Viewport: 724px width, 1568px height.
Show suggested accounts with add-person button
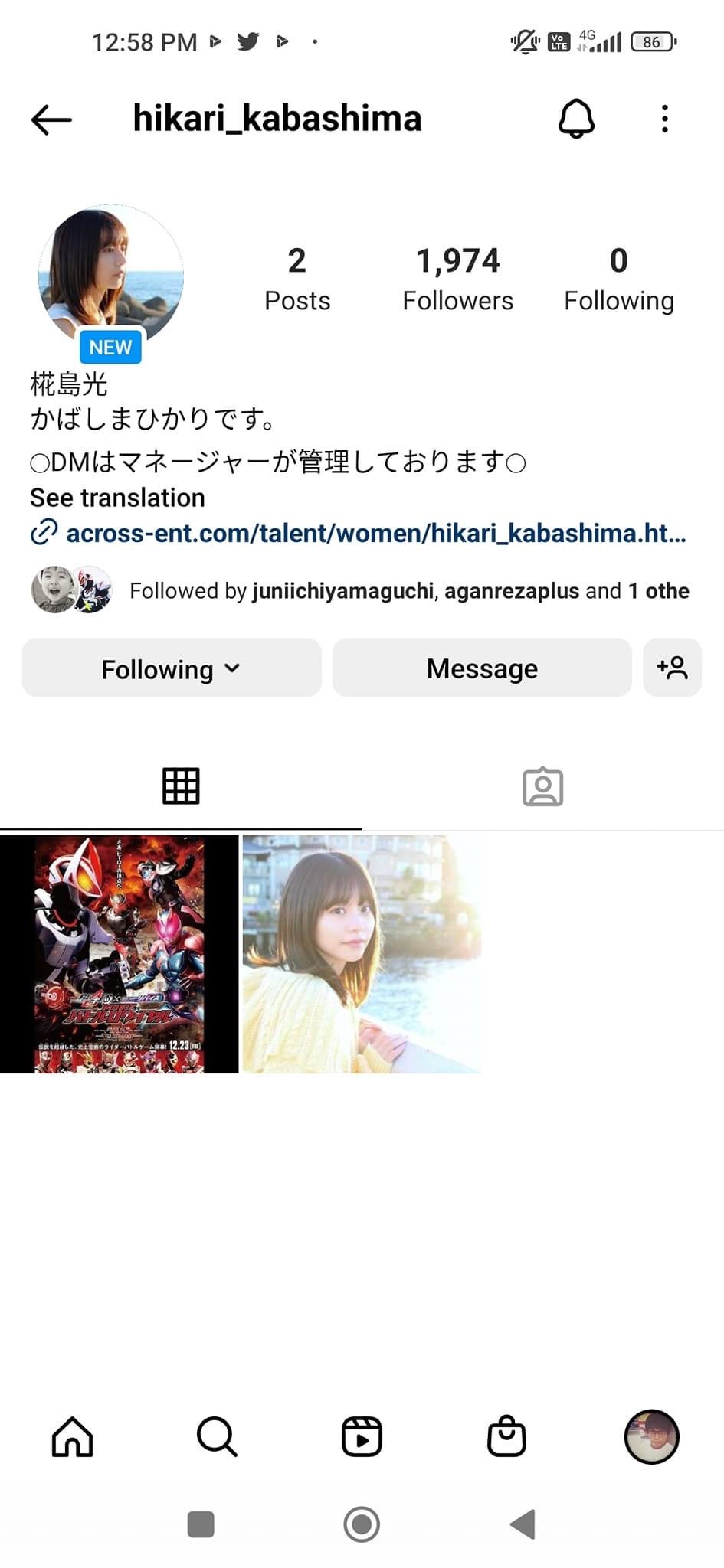click(x=672, y=668)
